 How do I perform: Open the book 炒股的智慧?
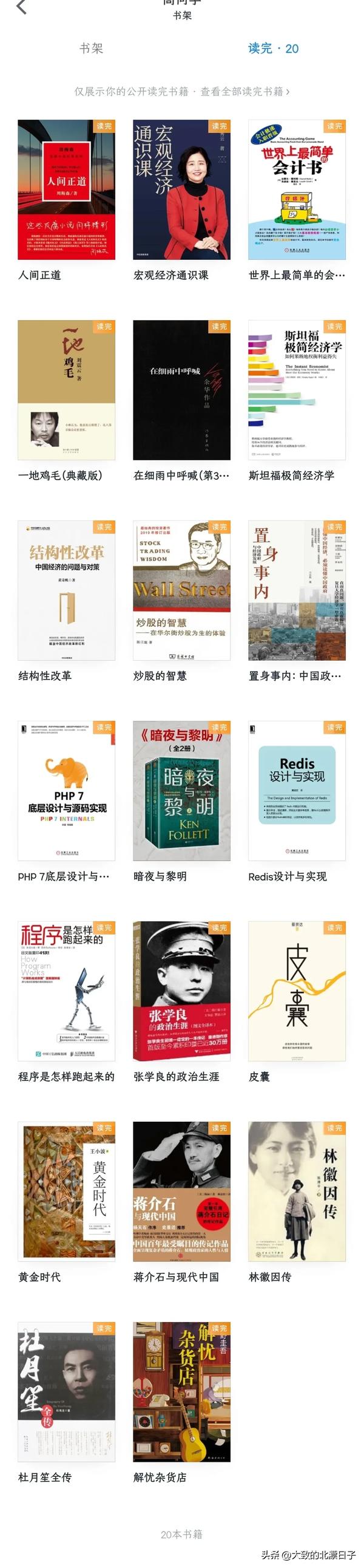[181, 590]
